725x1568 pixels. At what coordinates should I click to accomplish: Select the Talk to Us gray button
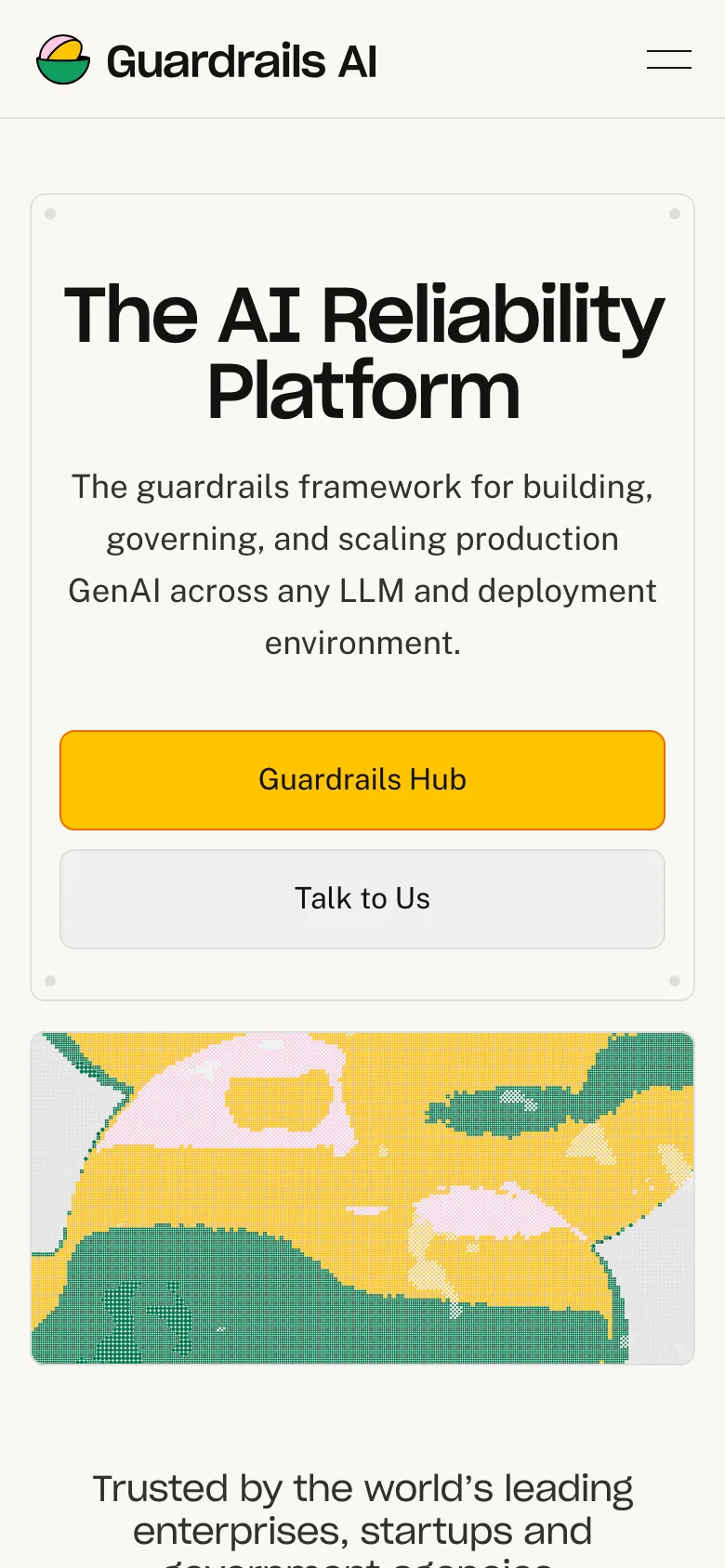tap(362, 898)
